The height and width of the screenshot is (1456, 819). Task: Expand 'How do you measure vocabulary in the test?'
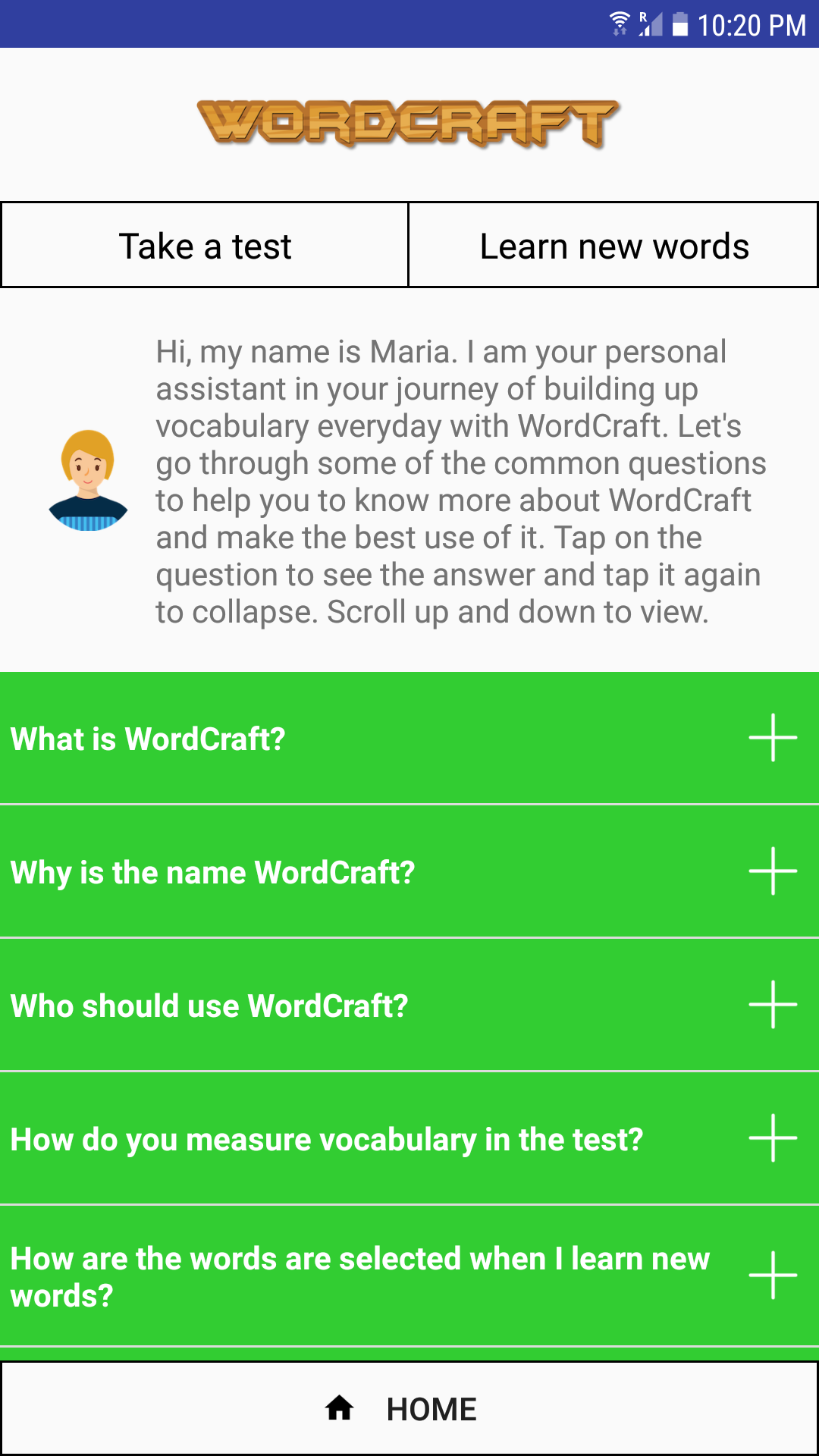[772, 1137]
